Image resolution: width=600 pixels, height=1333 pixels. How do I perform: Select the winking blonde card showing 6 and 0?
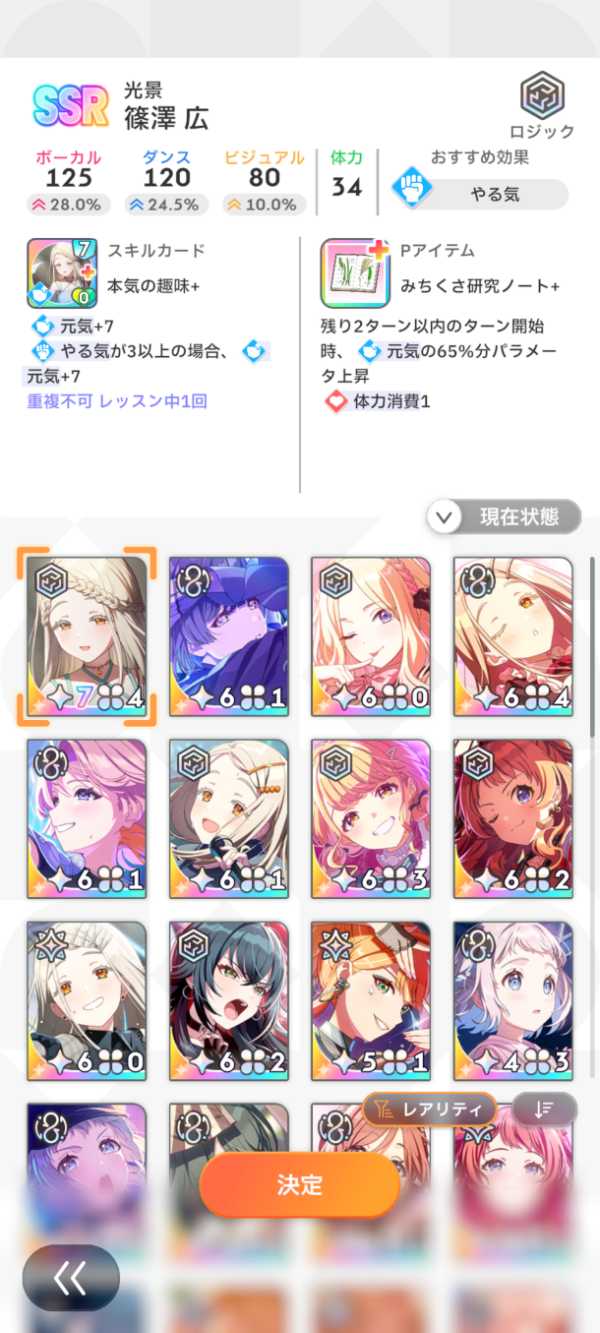pos(370,634)
